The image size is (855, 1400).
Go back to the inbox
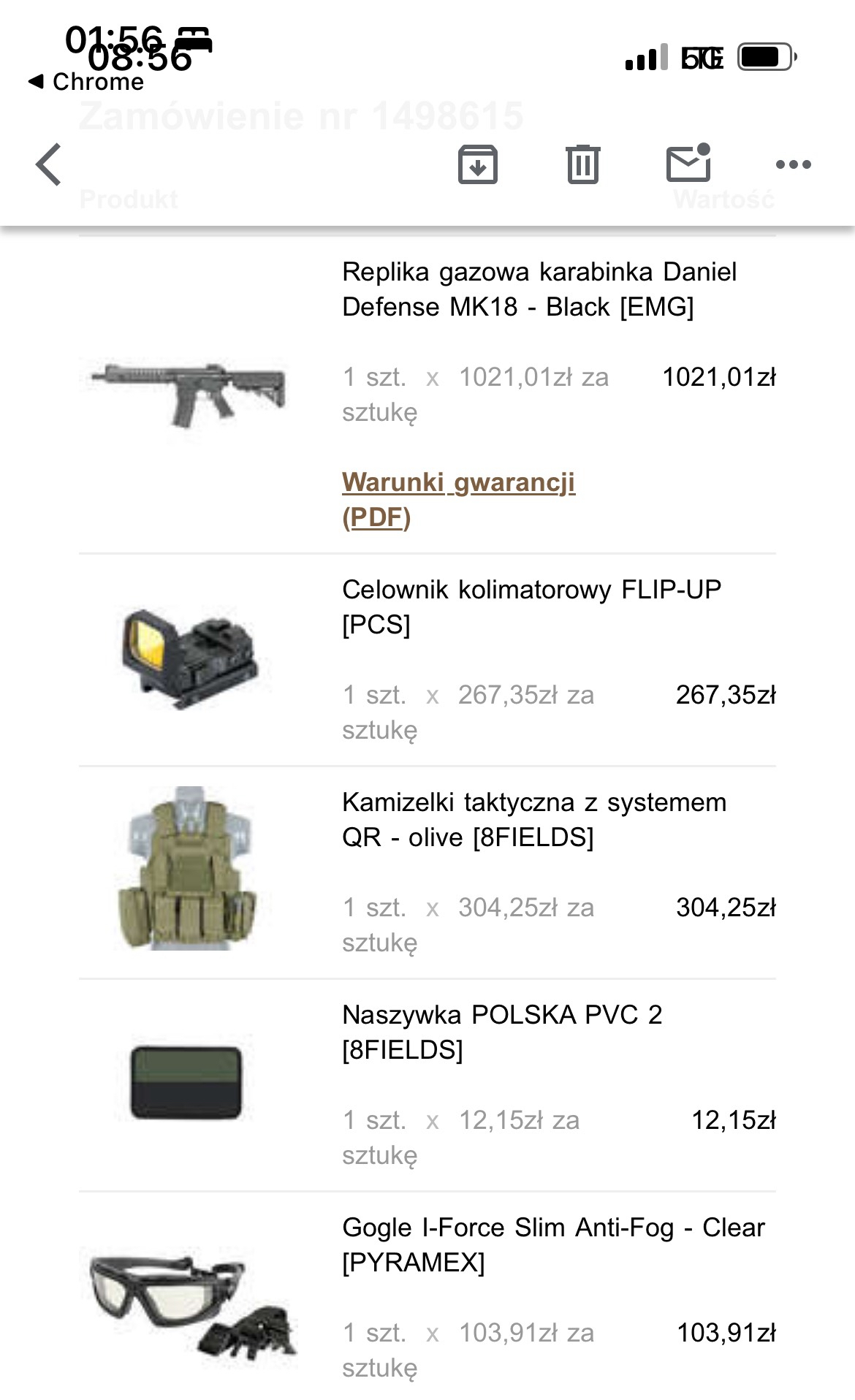(x=48, y=164)
